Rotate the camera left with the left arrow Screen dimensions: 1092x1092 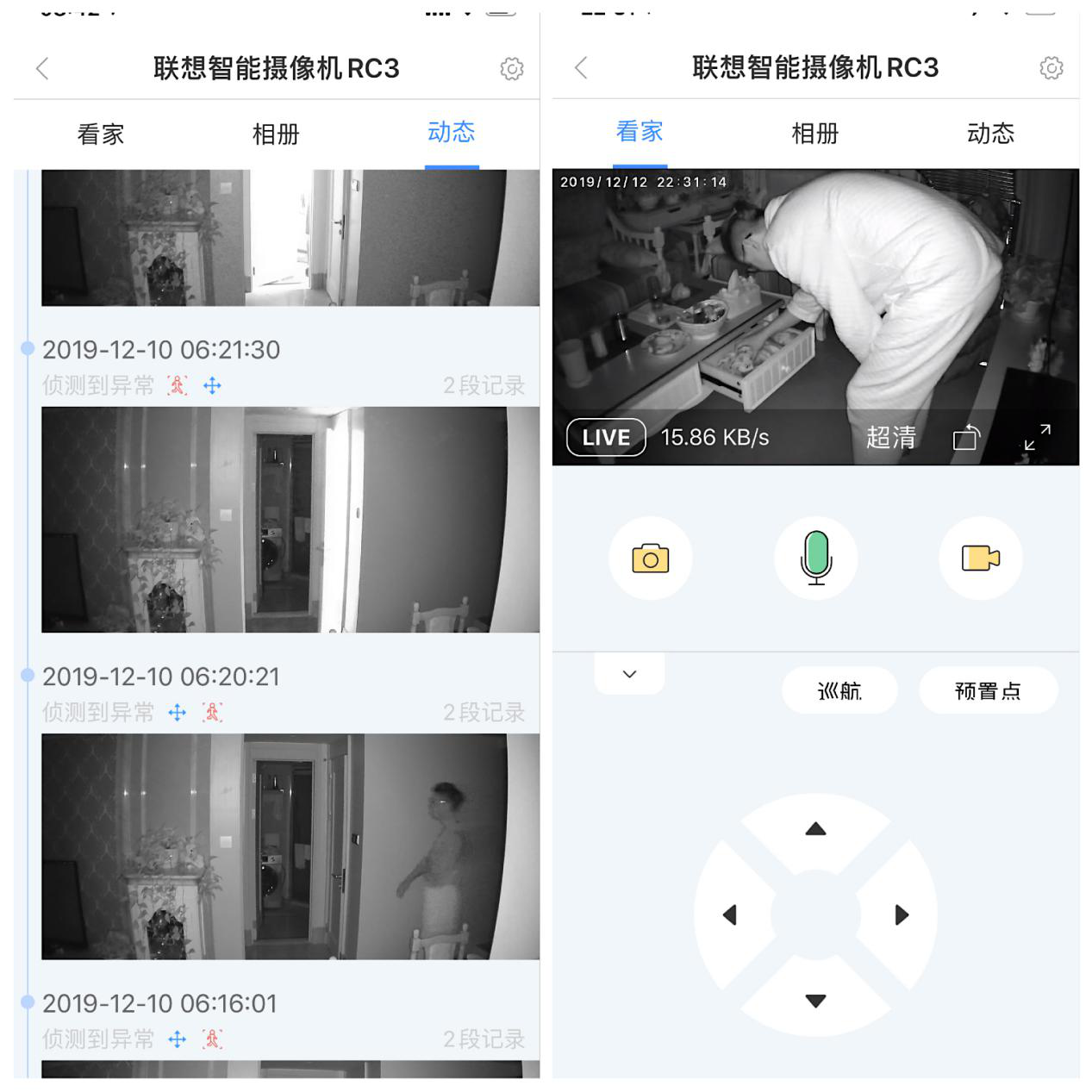(730, 914)
